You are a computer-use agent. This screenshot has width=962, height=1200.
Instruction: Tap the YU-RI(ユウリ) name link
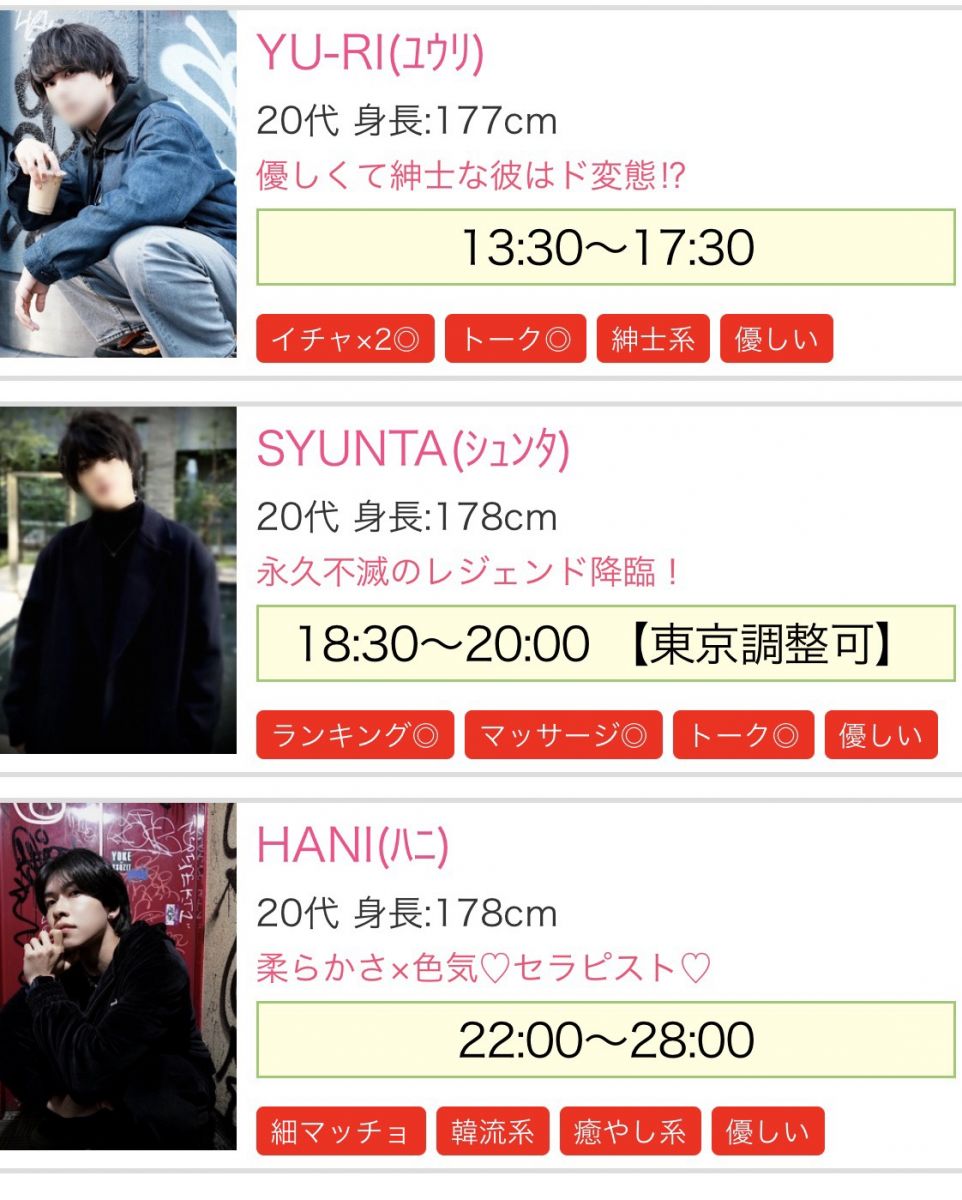pyautogui.click(x=370, y=54)
